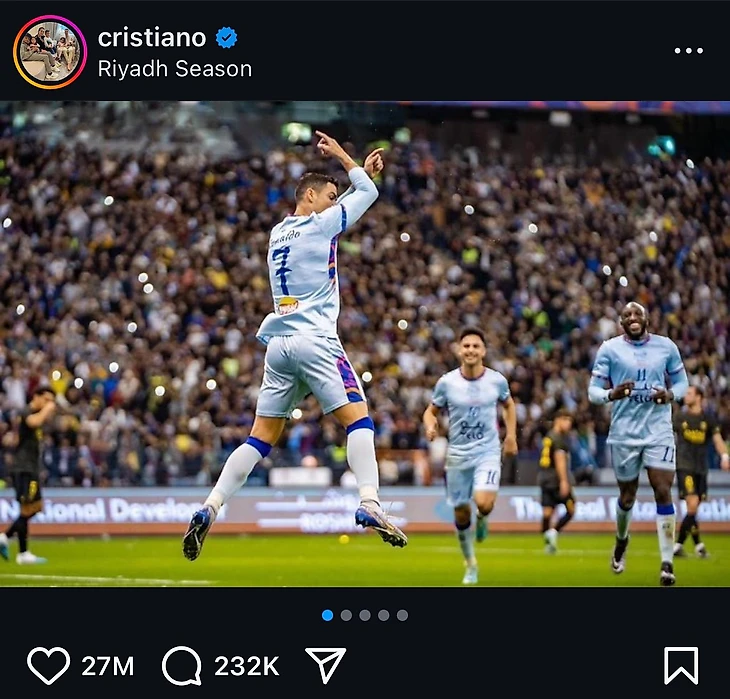Viewport: 730px width, 699px height.
Task: View the full photo of the post
Action: [x=365, y=343]
